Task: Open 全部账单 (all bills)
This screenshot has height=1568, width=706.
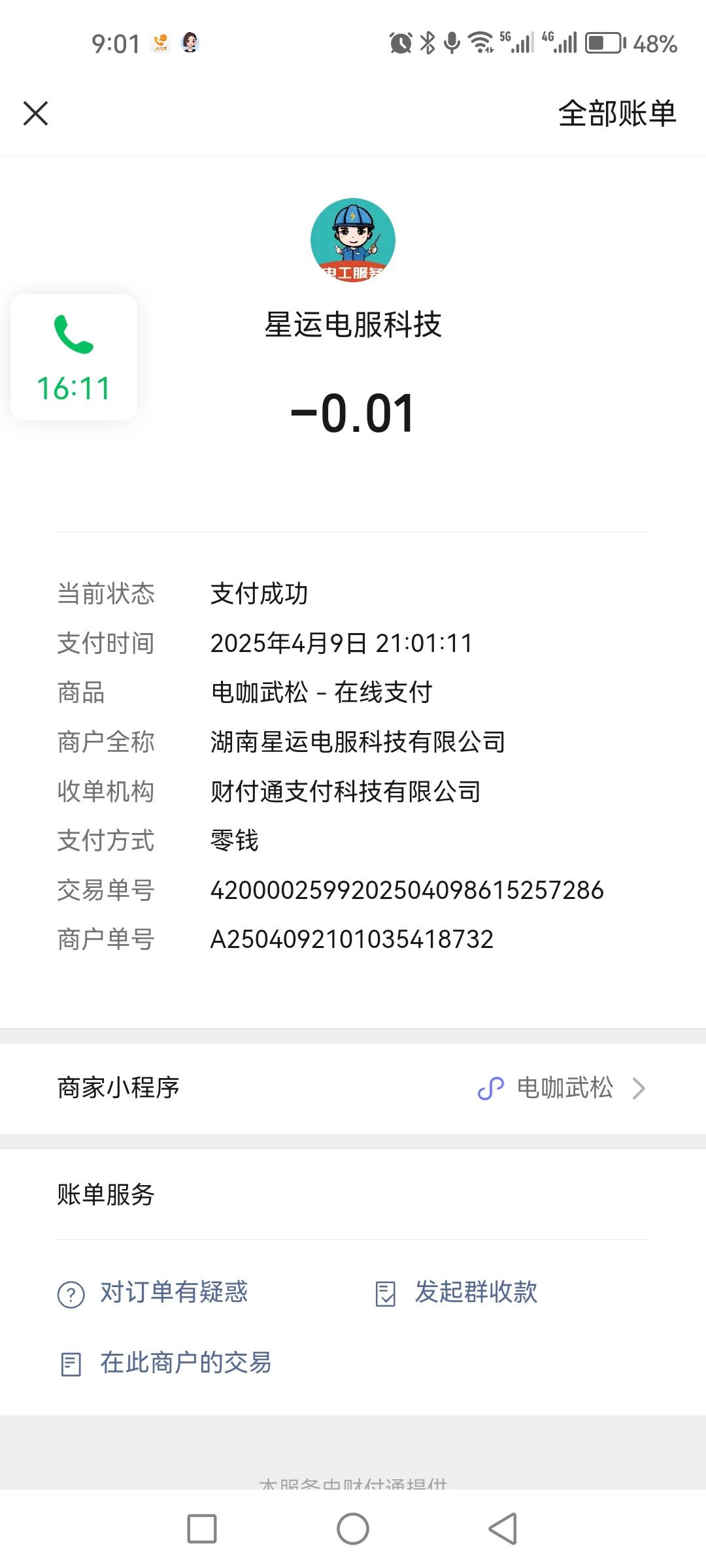Action: coord(616,114)
